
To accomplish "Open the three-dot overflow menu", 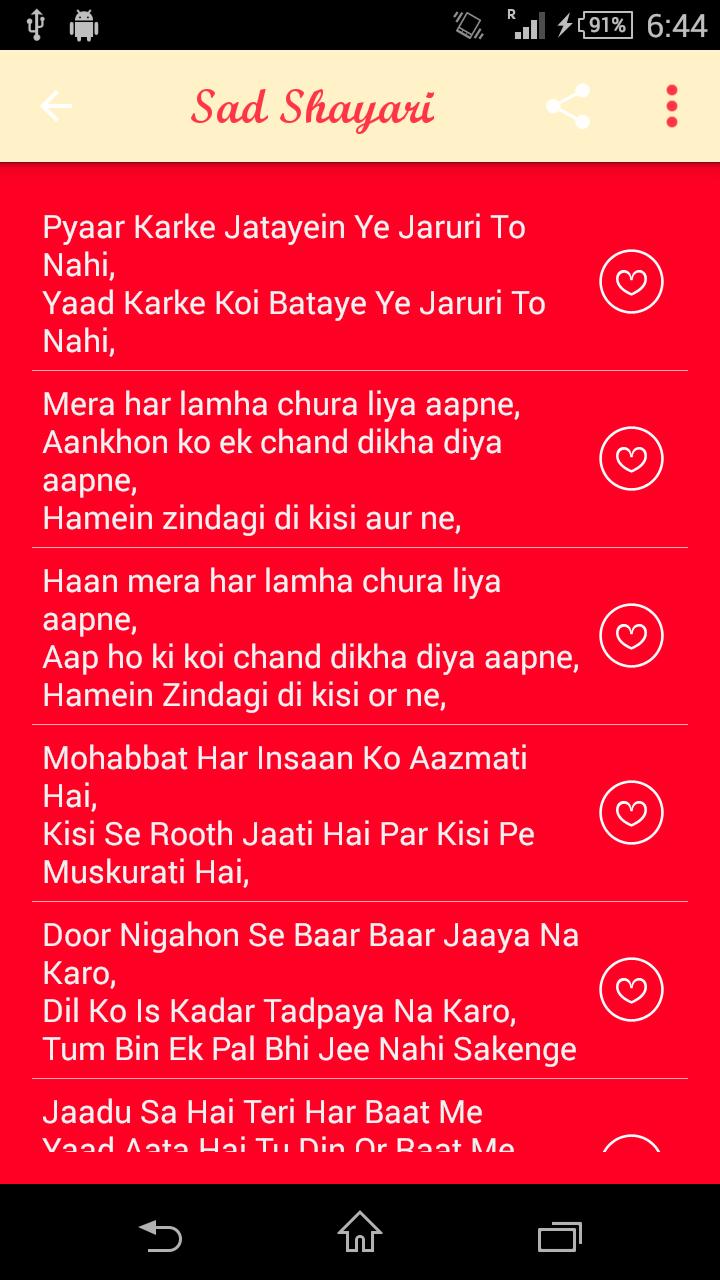I will click(x=671, y=106).
